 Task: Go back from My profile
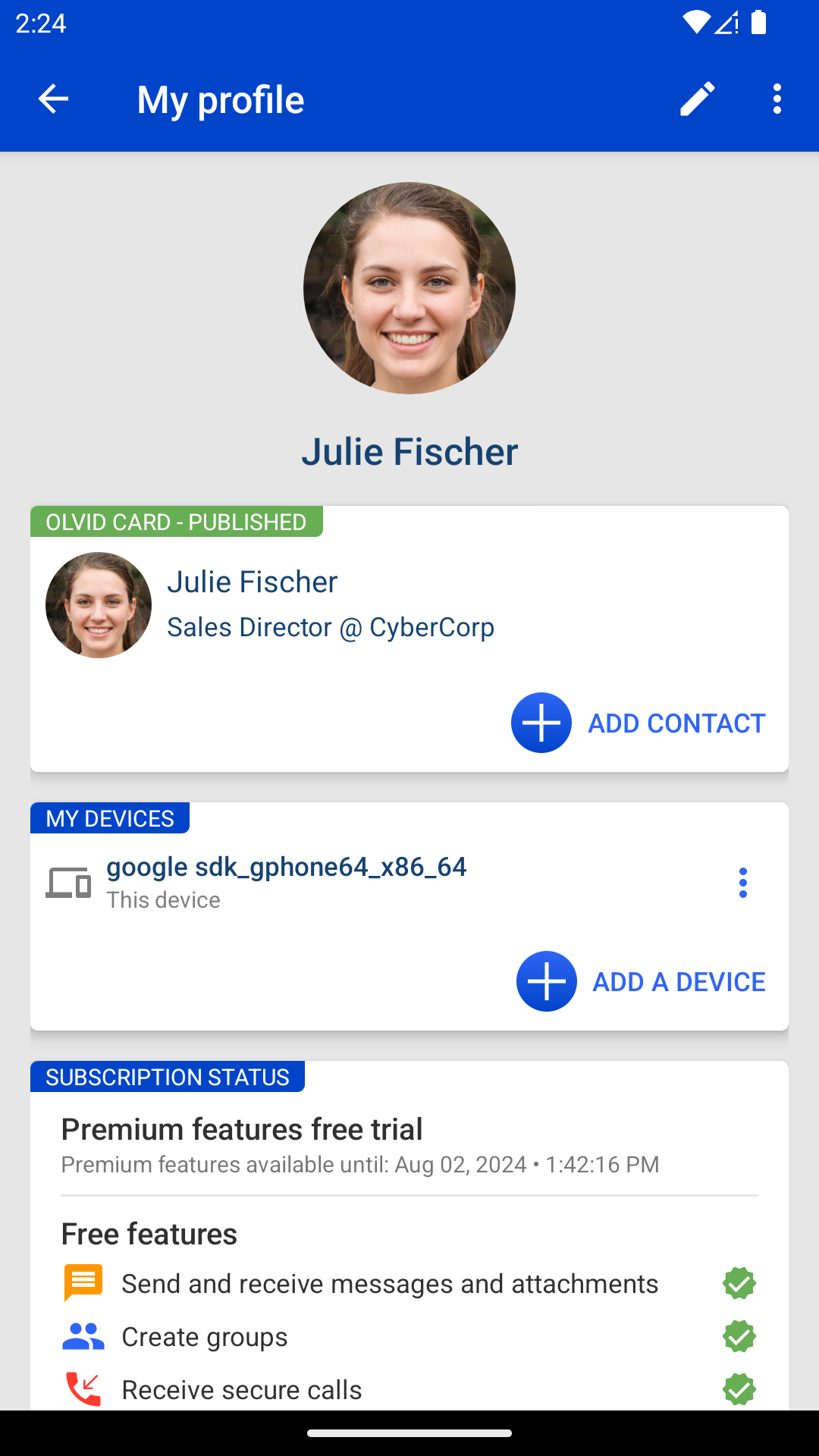(53, 99)
